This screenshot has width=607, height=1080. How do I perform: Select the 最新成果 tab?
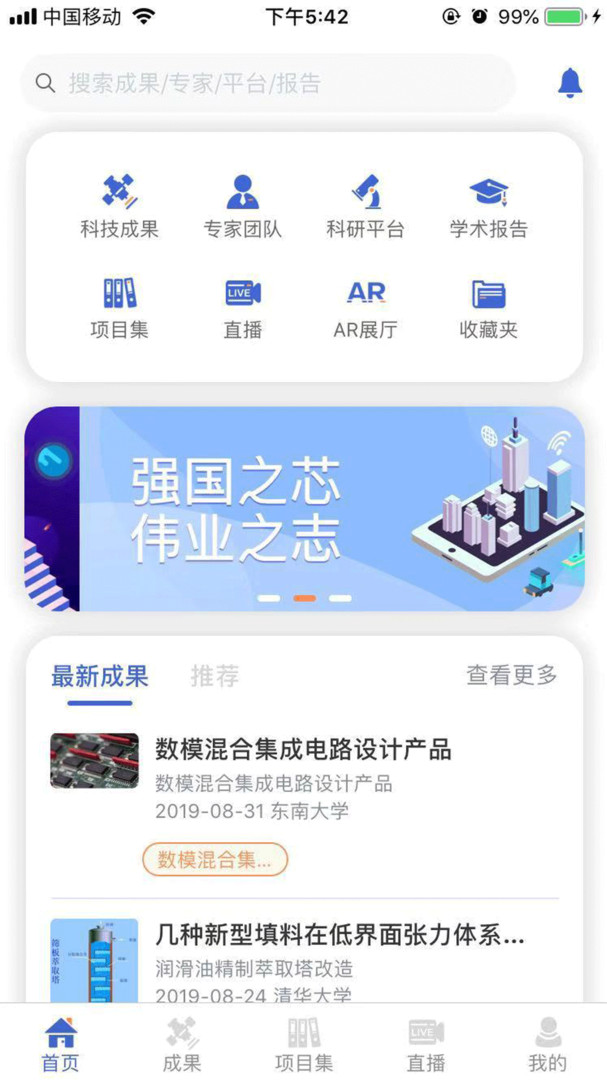pos(100,676)
